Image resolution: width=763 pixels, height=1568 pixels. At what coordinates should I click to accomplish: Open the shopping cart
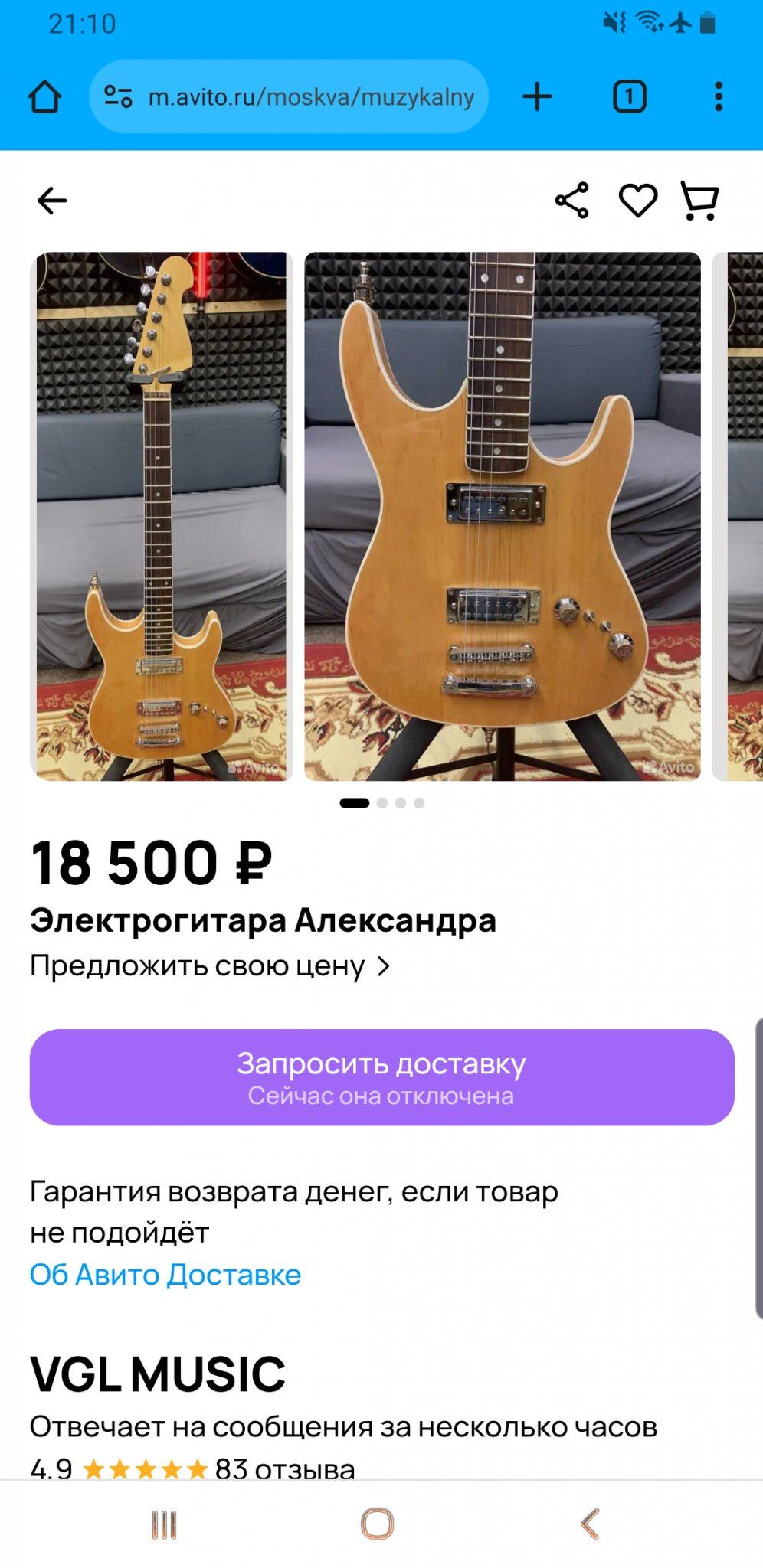click(699, 201)
